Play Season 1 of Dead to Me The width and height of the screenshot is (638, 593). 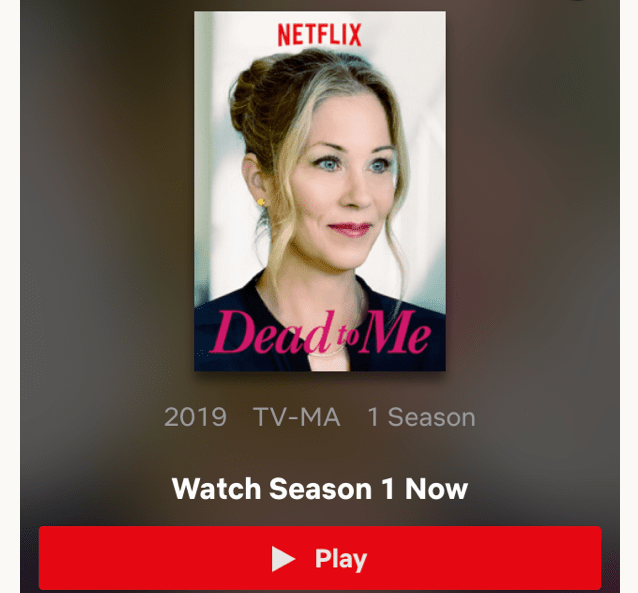click(320, 558)
